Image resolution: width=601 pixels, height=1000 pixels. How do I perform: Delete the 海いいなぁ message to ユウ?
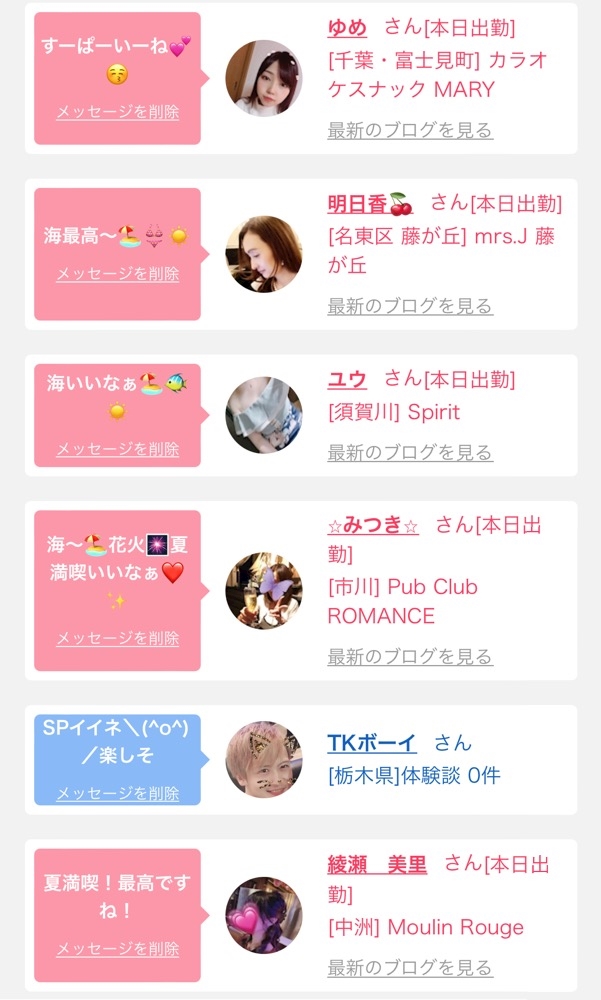pyautogui.click(x=117, y=449)
